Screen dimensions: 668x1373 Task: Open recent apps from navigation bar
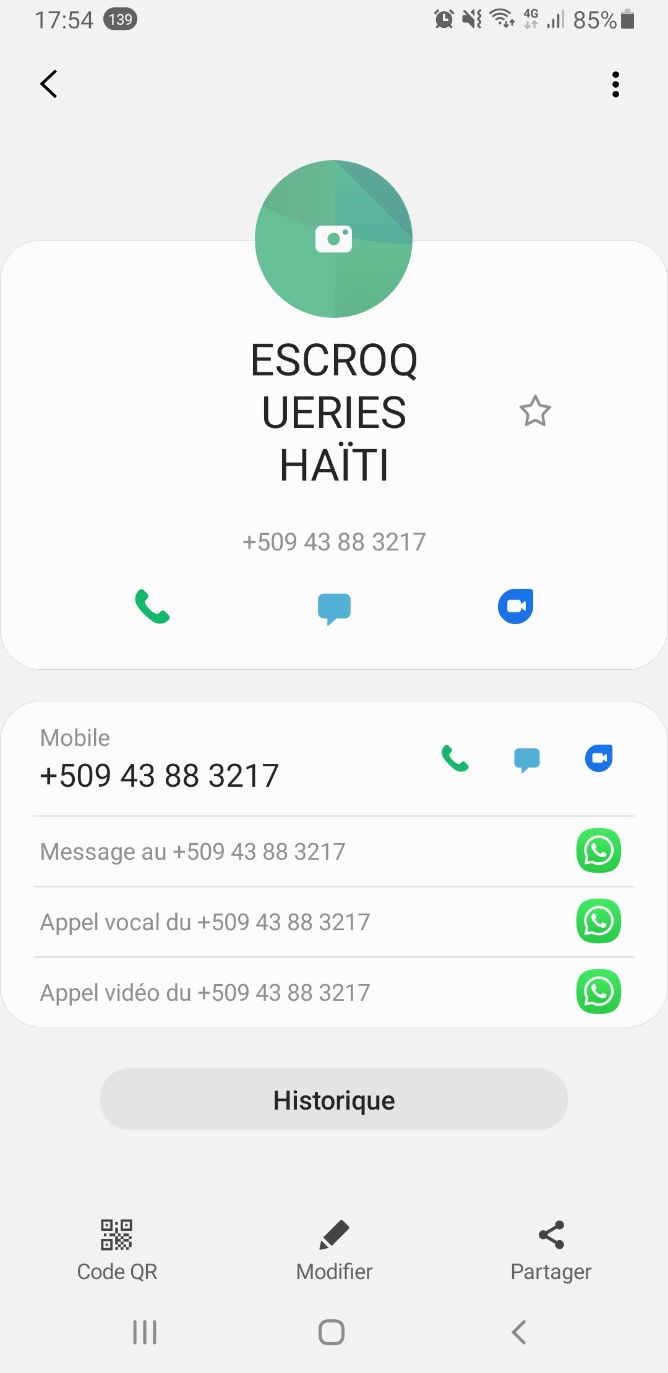point(145,1332)
